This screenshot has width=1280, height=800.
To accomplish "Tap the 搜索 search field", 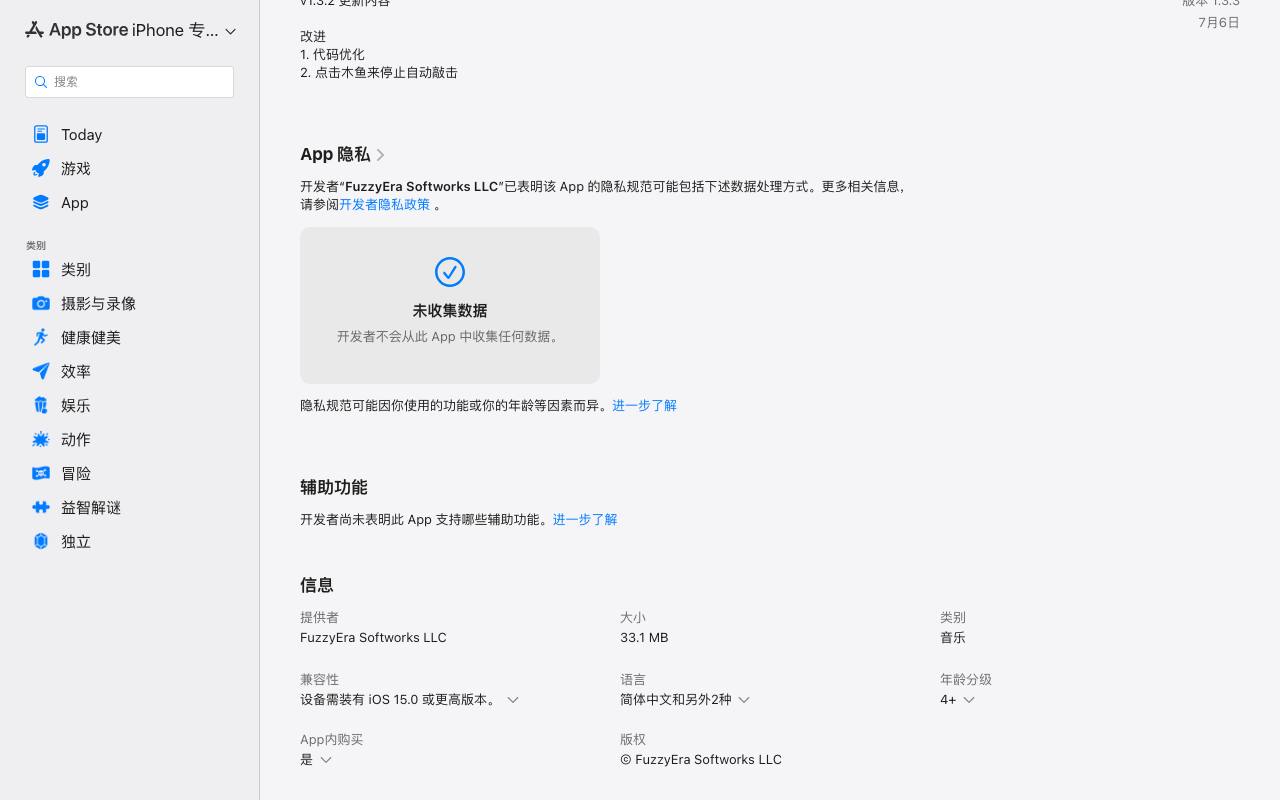I will pos(129,82).
